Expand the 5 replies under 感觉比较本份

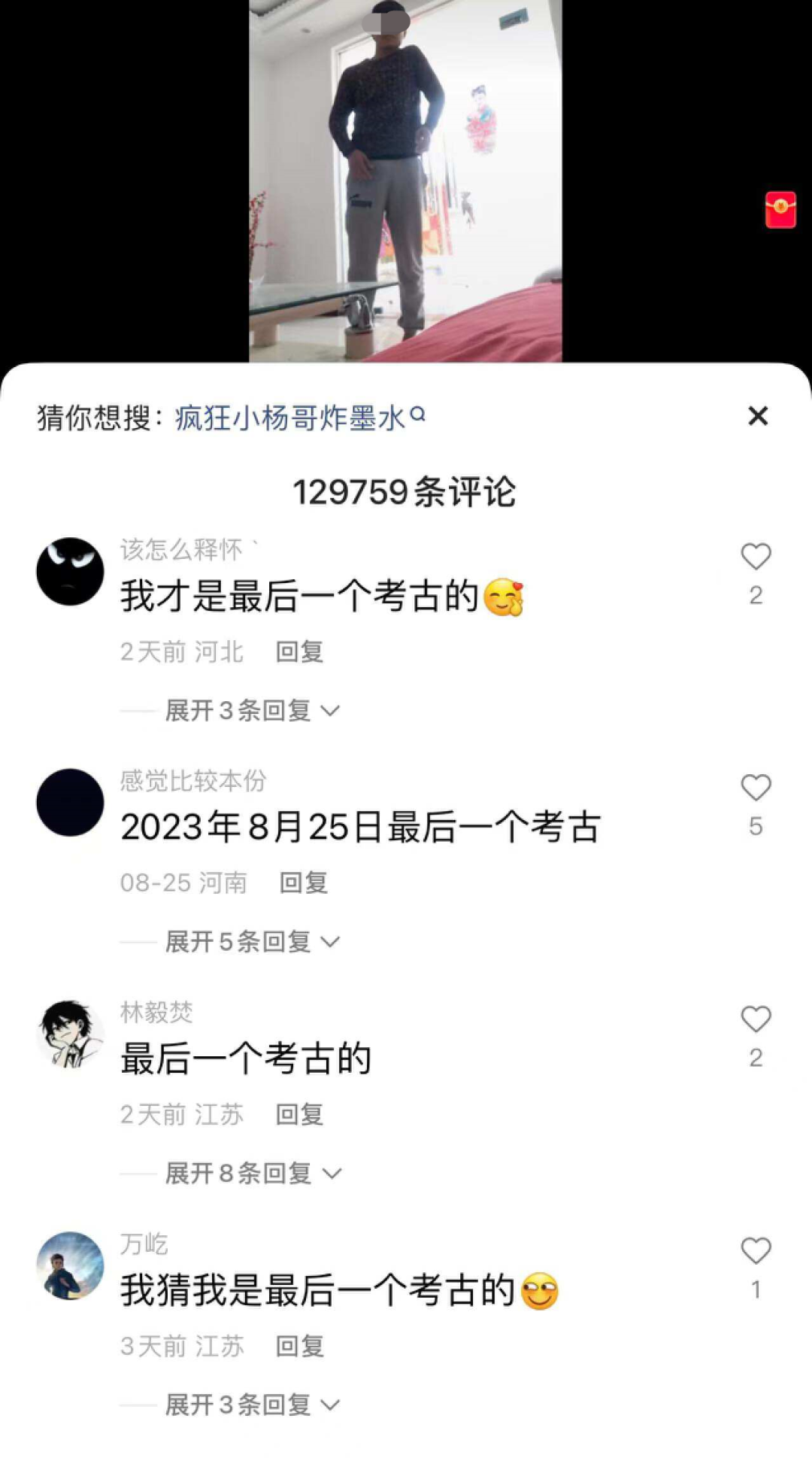pos(253,941)
